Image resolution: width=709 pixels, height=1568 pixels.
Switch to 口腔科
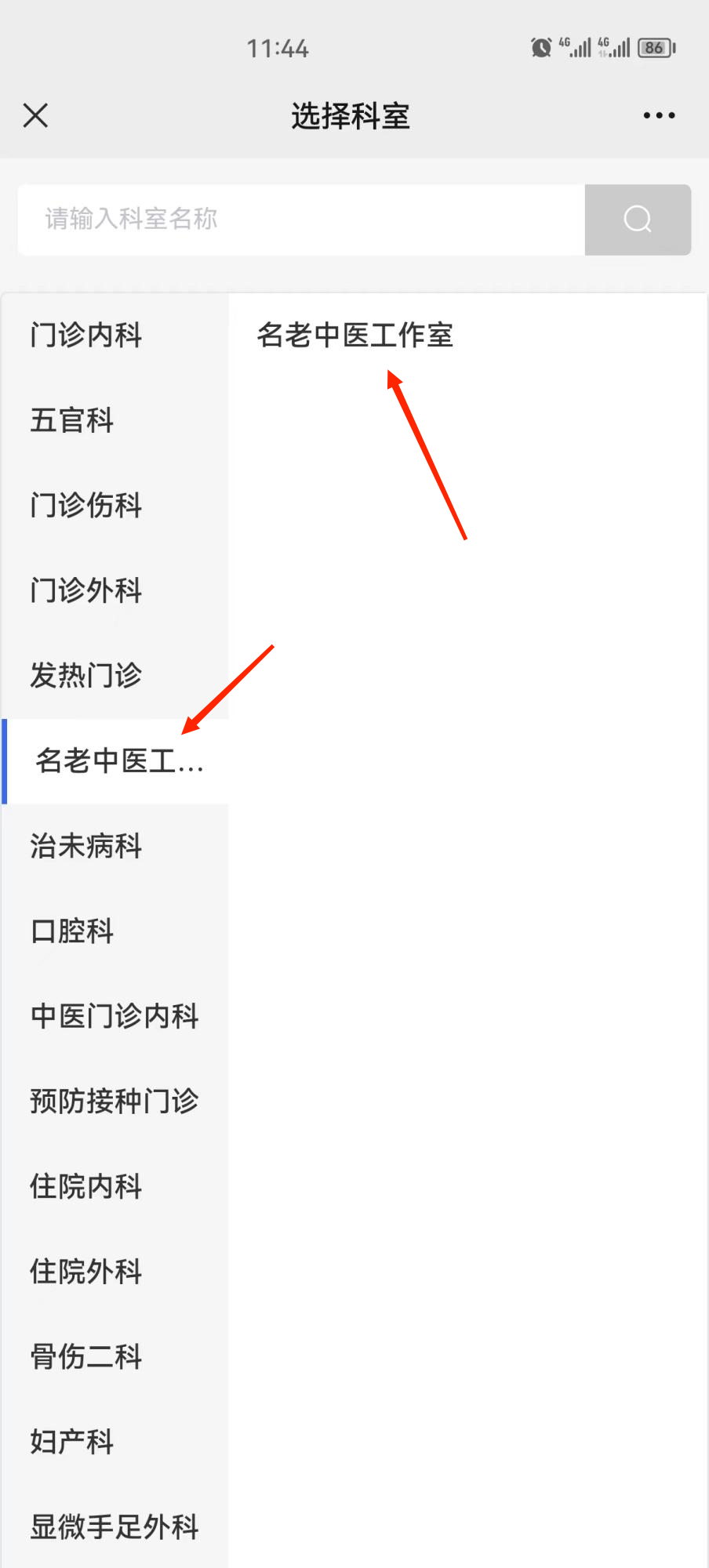(115, 931)
